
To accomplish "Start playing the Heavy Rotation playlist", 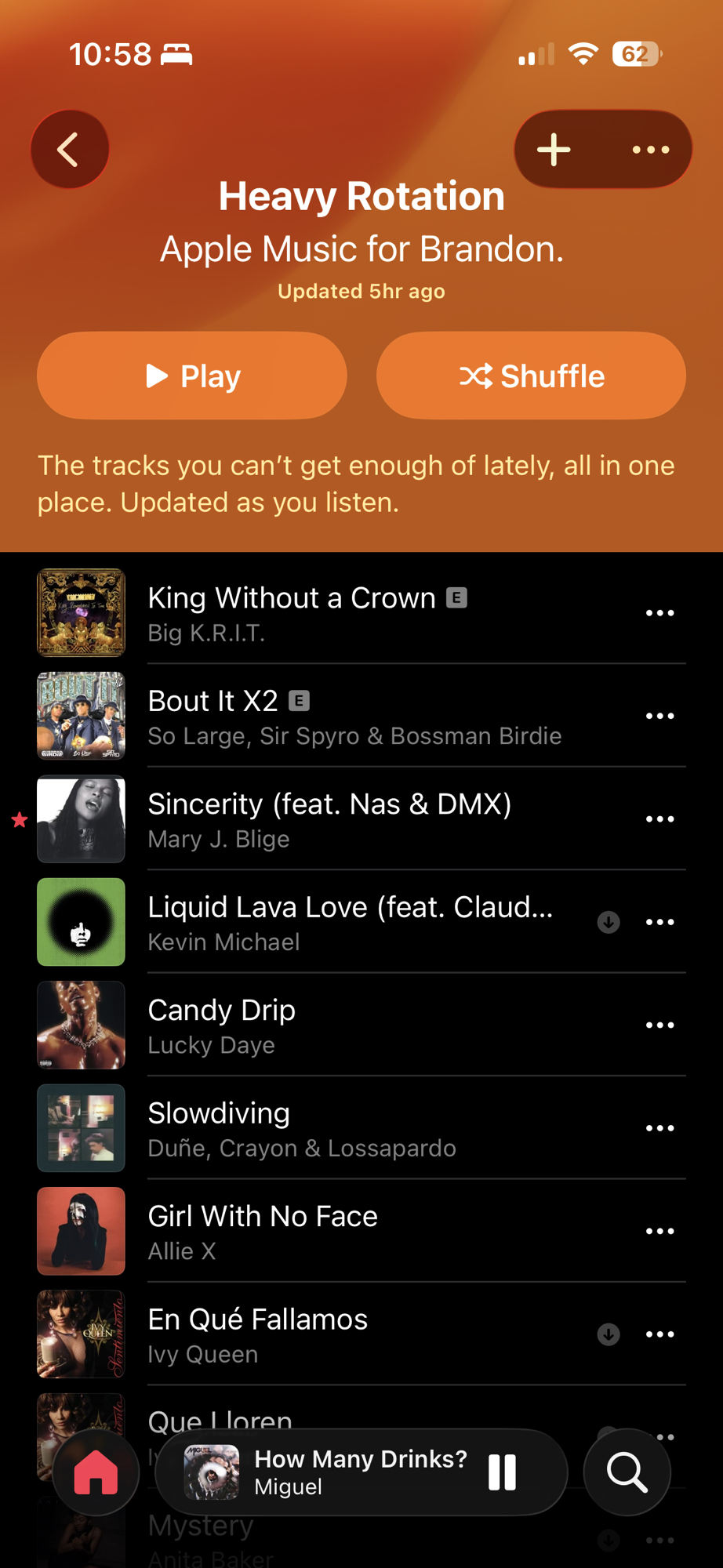I will coord(192,376).
